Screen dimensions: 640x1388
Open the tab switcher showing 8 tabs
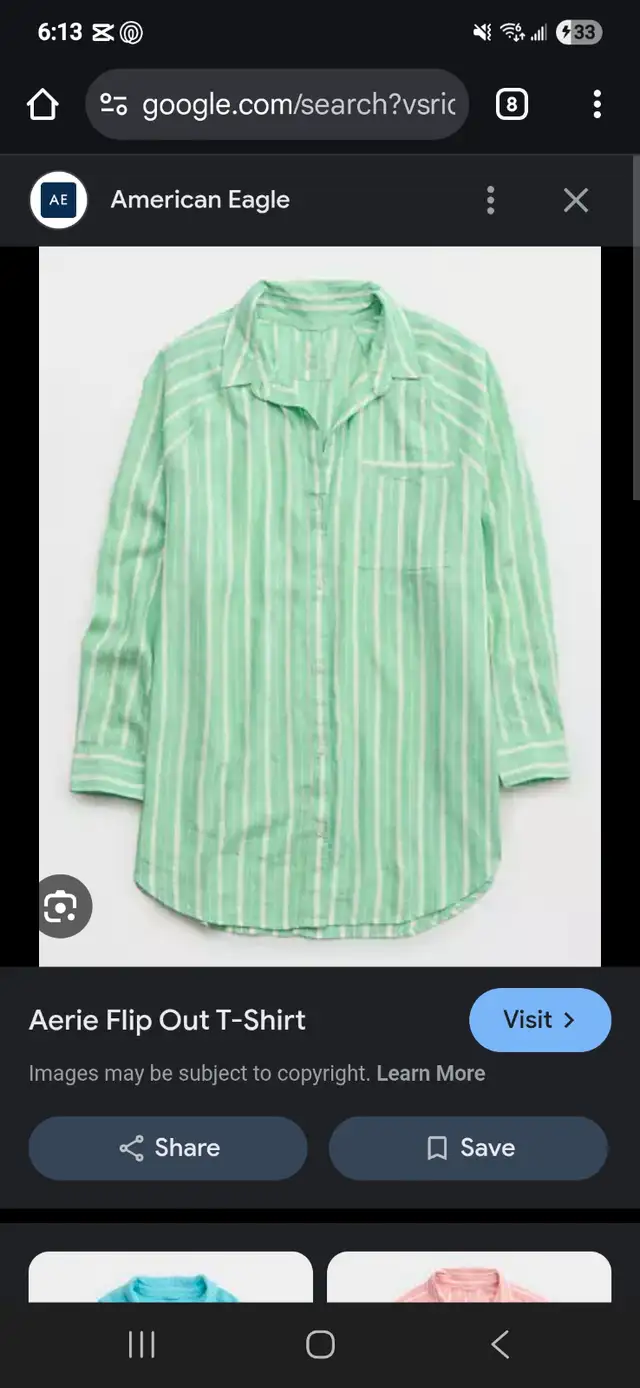511,104
